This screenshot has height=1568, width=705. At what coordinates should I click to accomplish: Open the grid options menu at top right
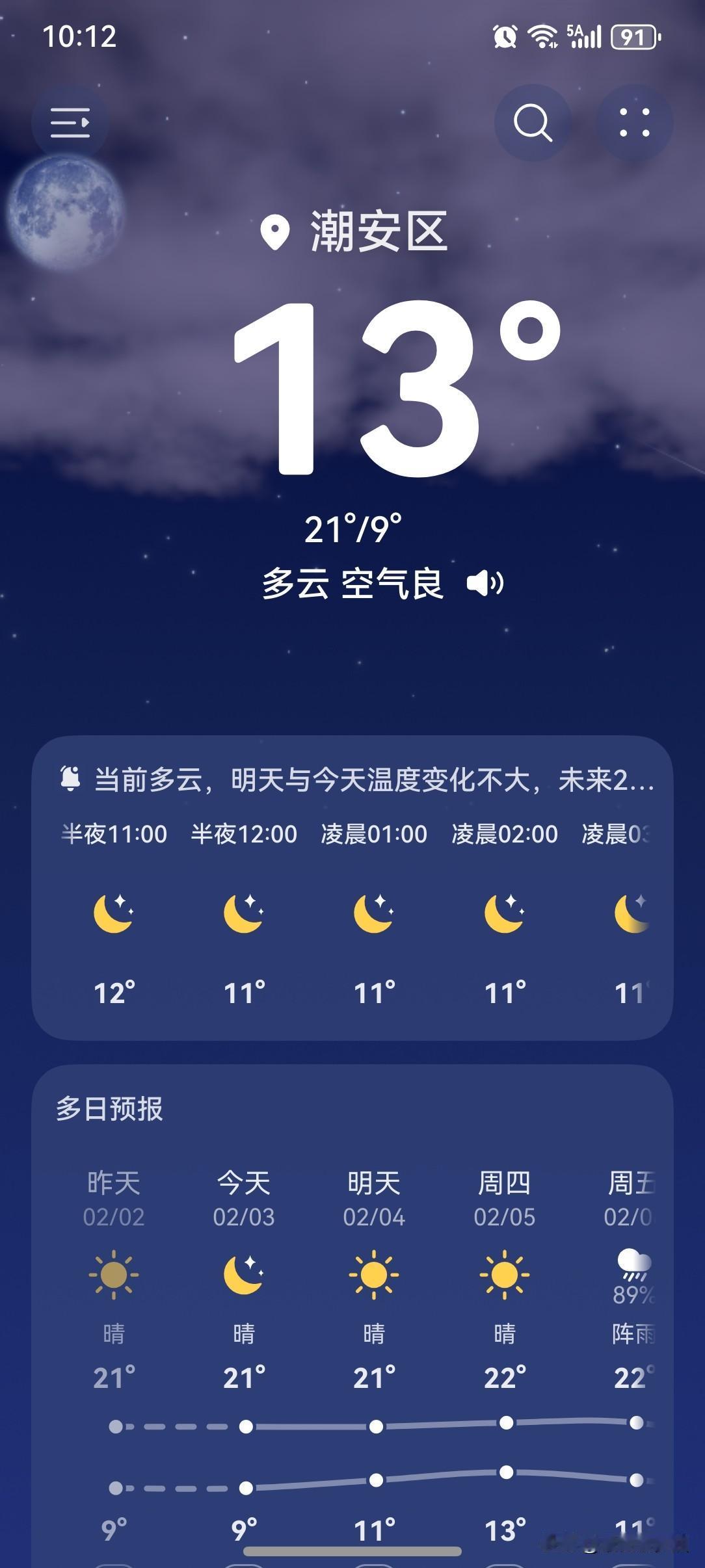tap(635, 122)
